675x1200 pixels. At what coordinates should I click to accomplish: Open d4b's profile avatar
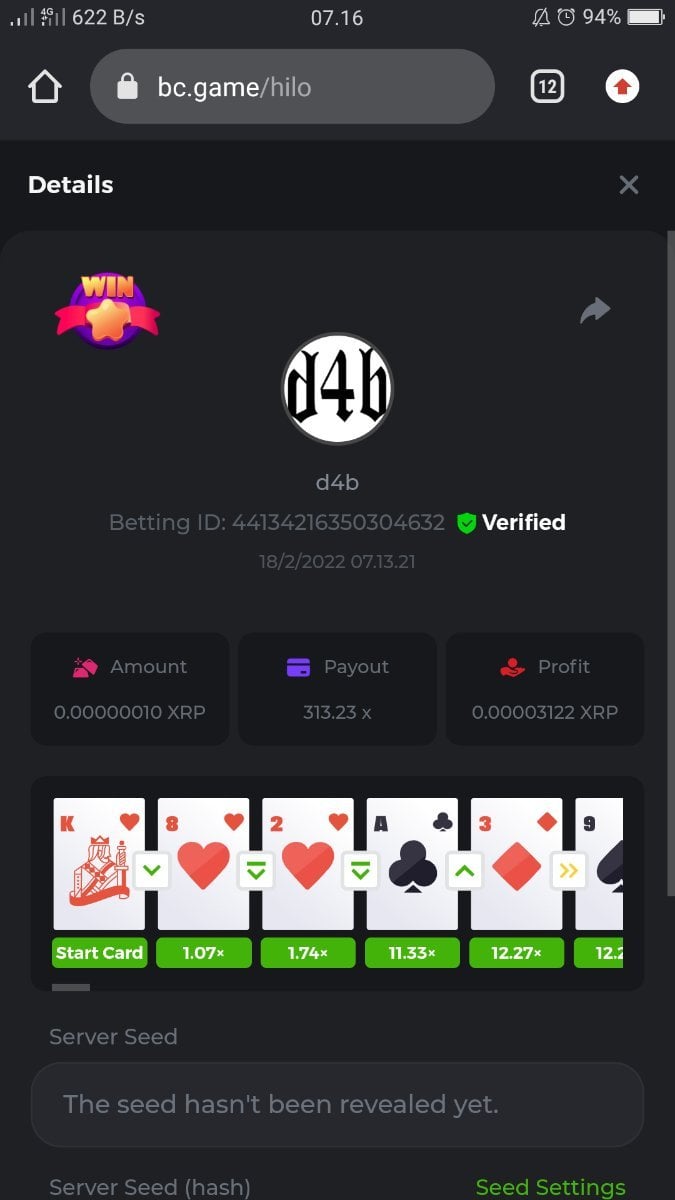[337, 389]
